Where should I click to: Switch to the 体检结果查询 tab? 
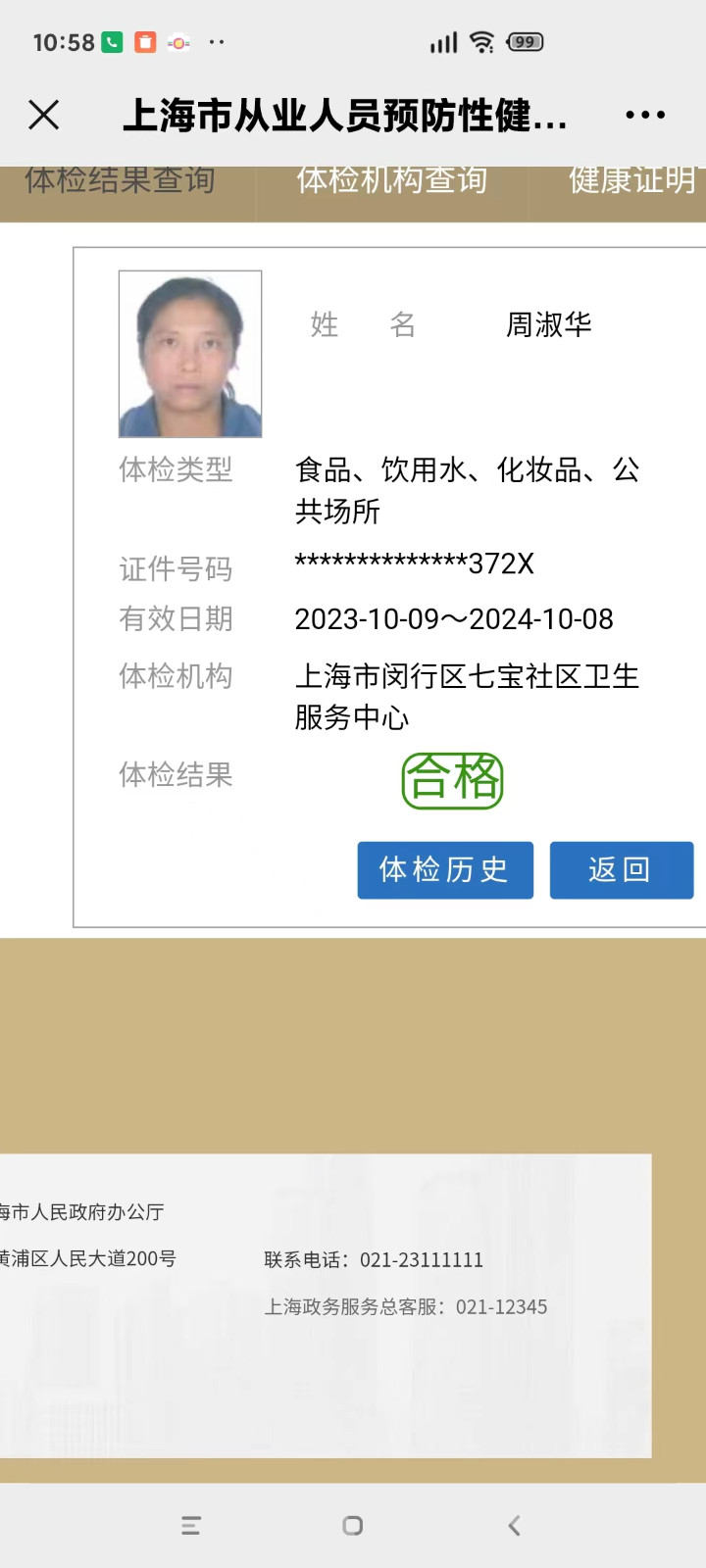(120, 182)
